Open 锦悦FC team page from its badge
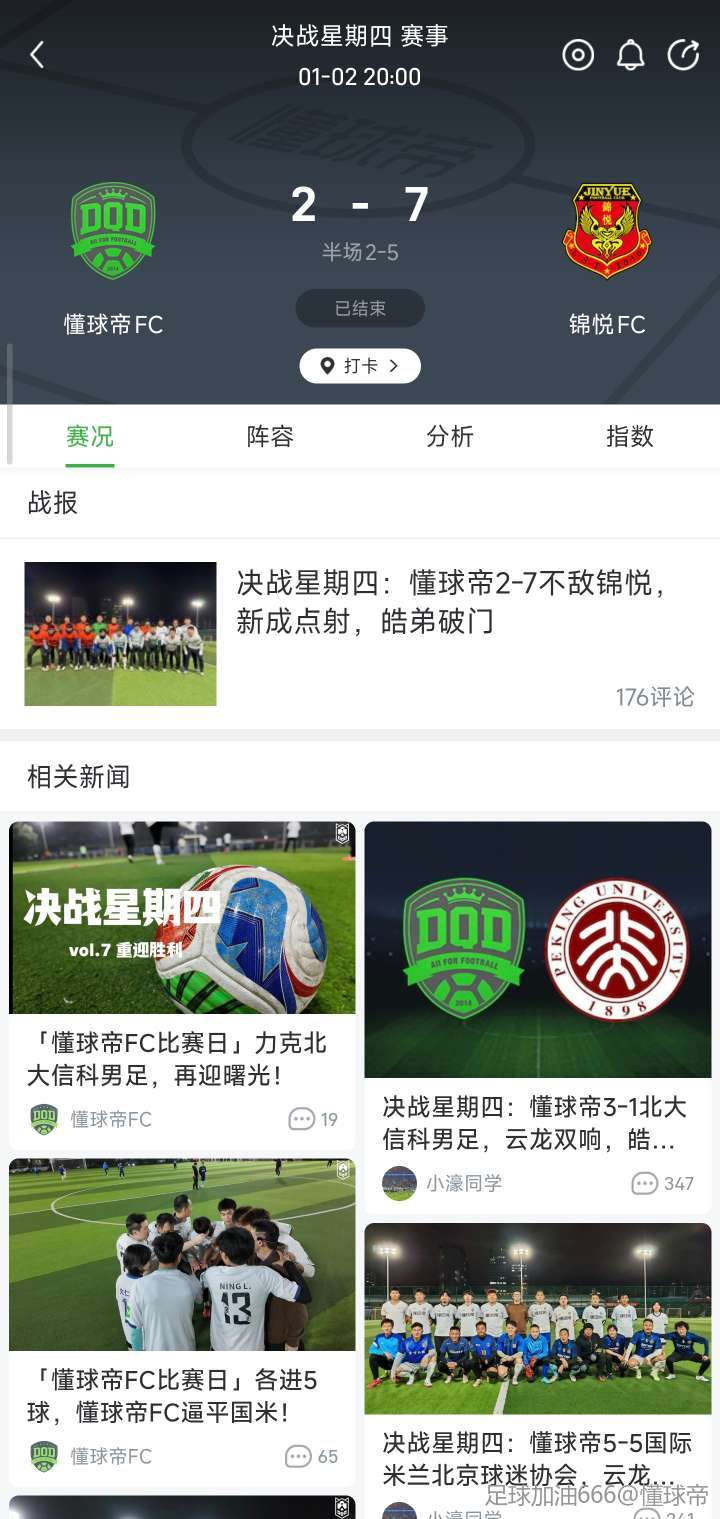Screen dimensions: 720x1519 click(607, 231)
